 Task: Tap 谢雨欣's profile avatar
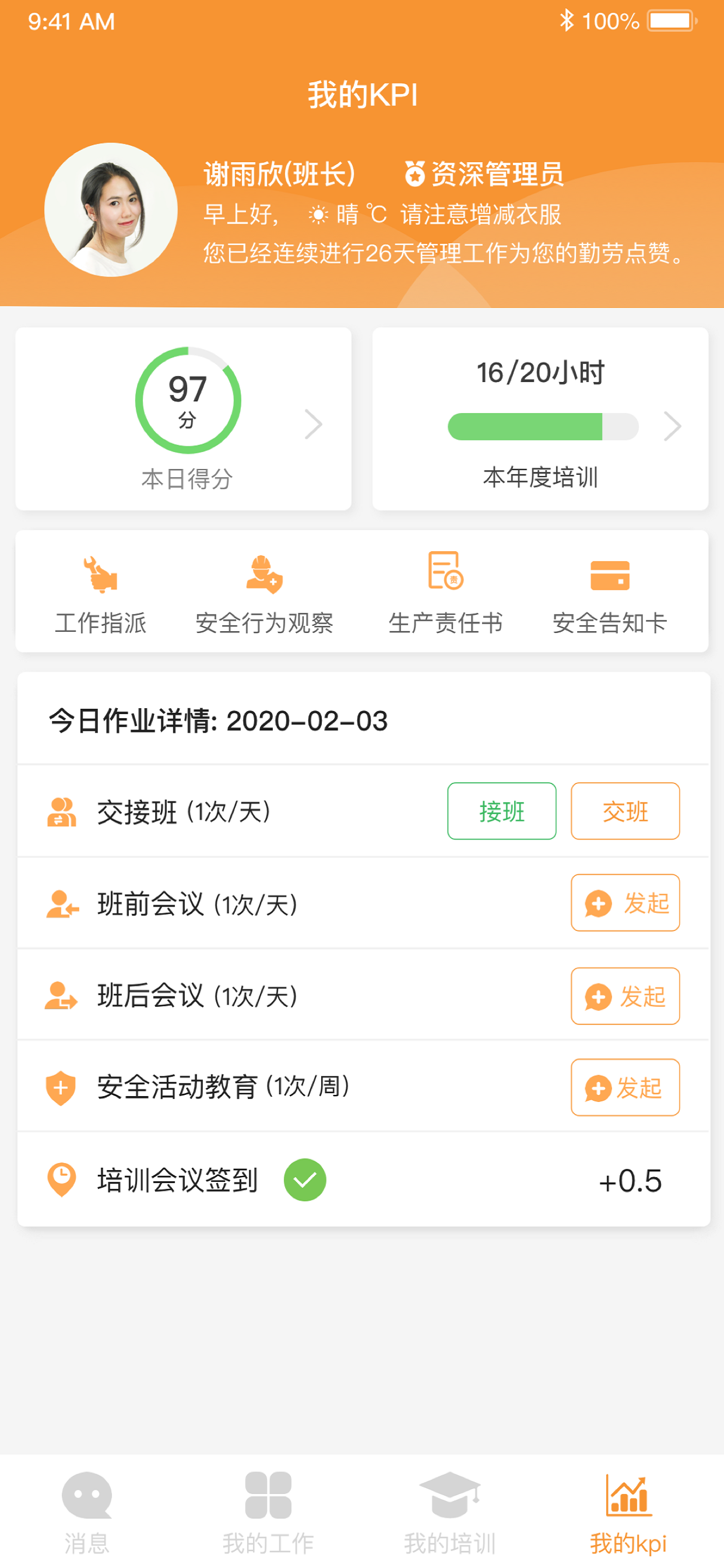click(111, 209)
